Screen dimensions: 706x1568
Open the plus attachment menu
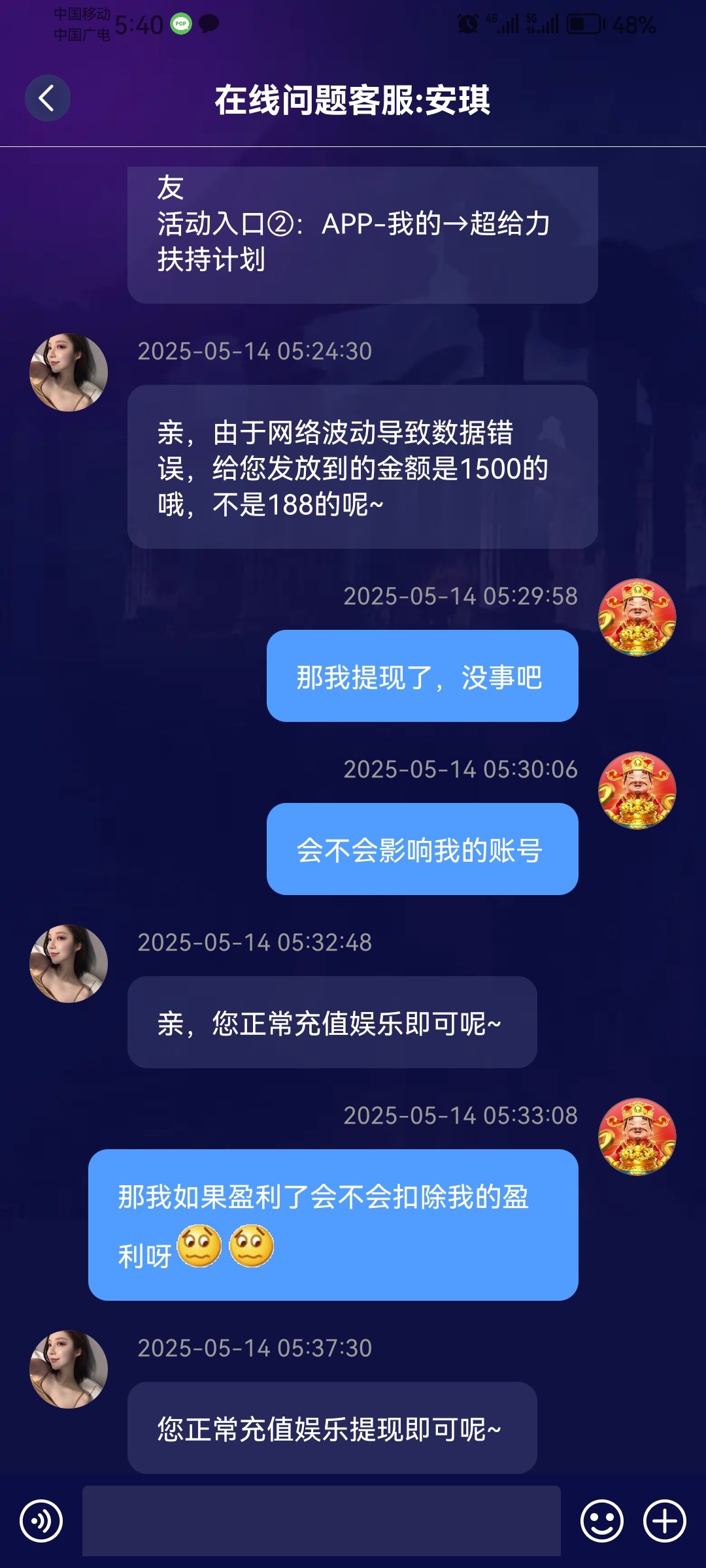pos(664,1521)
